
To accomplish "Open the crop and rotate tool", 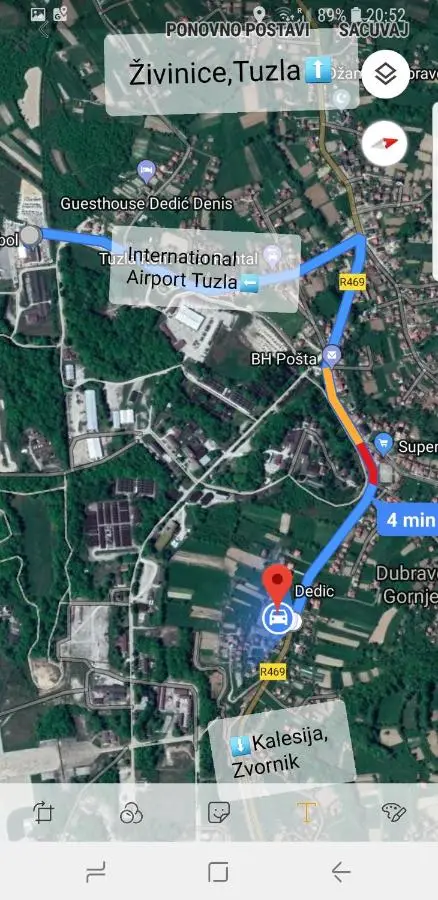I will coord(44,813).
